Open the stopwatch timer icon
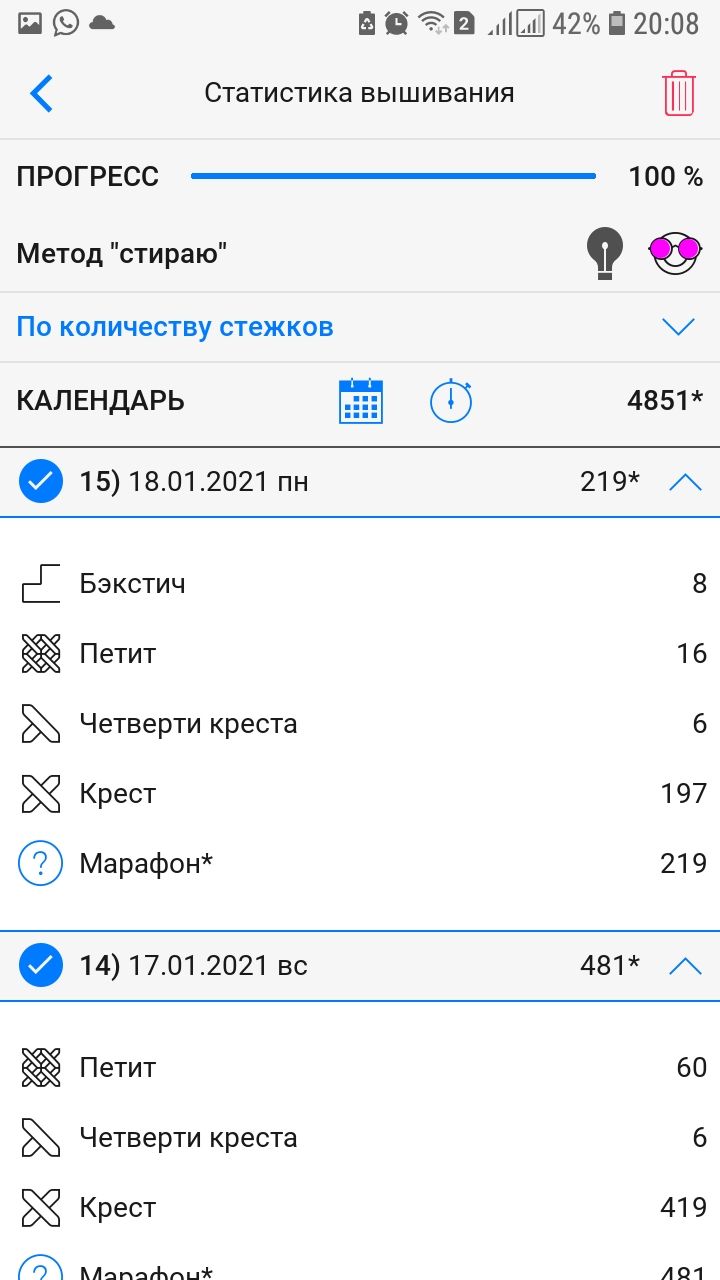The width and height of the screenshot is (720, 1280). [451, 401]
